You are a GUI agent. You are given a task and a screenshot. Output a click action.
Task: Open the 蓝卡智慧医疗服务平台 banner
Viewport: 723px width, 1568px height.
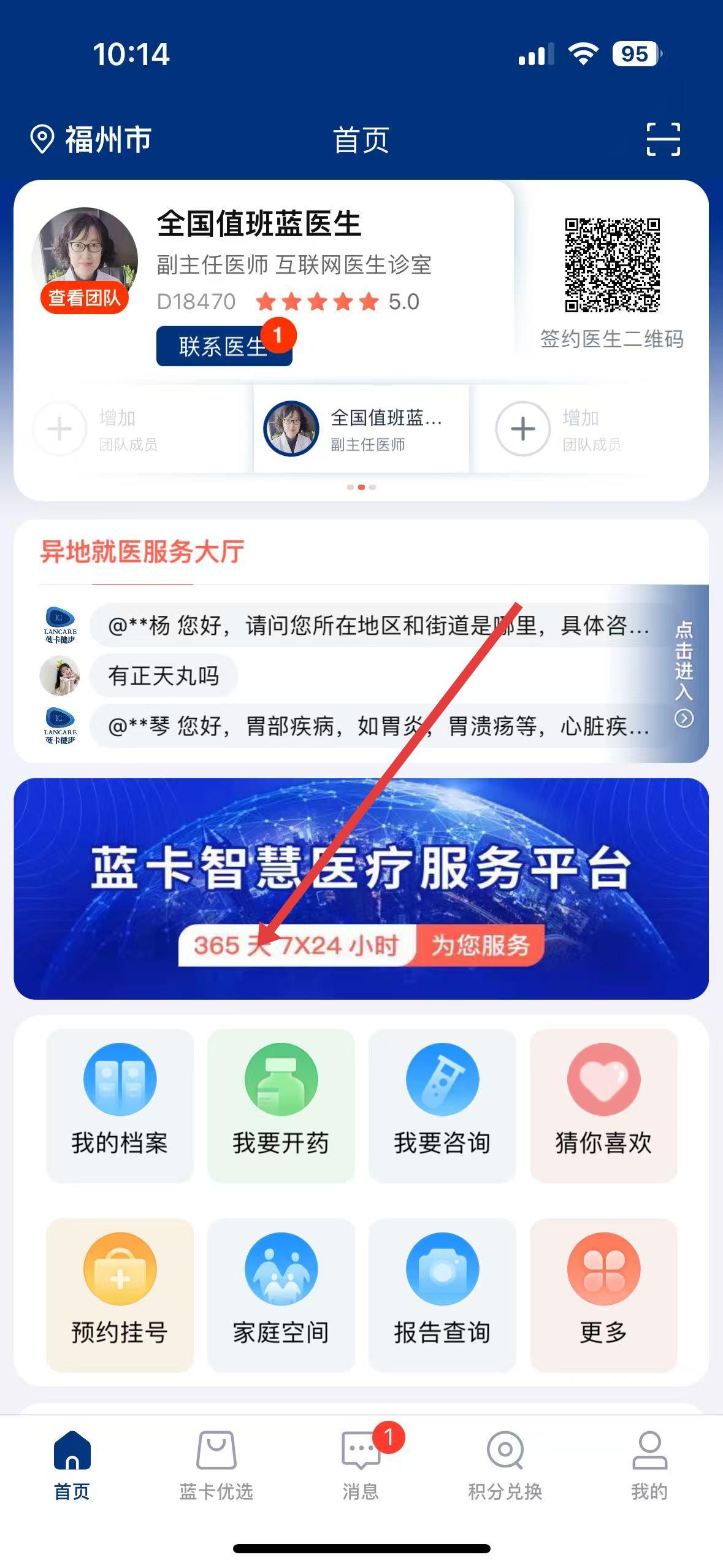click(x=361, y=888)
